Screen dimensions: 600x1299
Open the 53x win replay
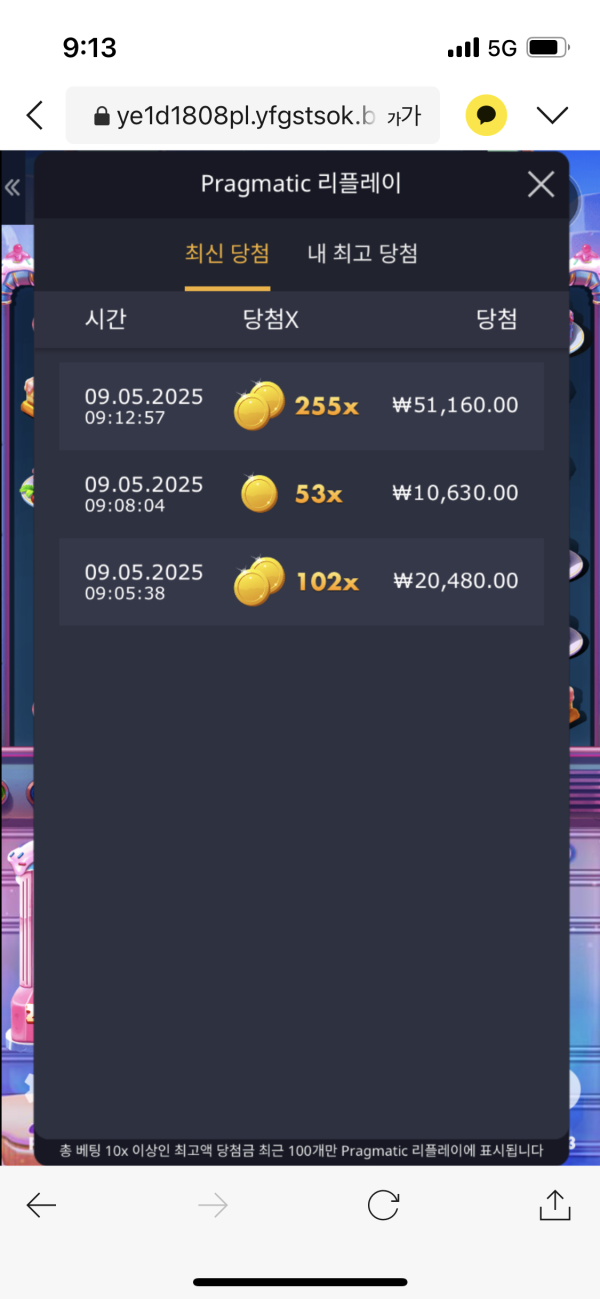(x=301, y=494)
